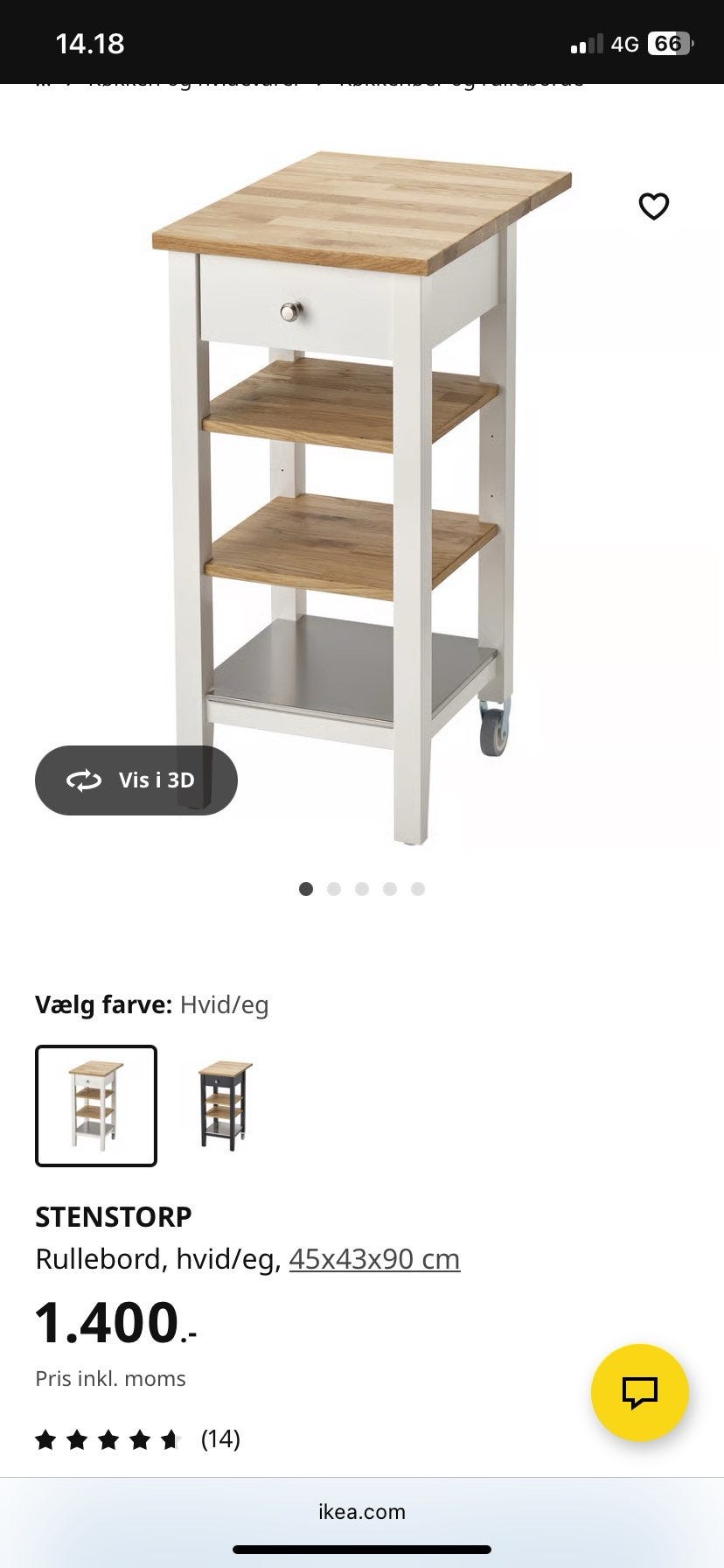Tap the cellular signal bars icon

click(x=586, y=42)
